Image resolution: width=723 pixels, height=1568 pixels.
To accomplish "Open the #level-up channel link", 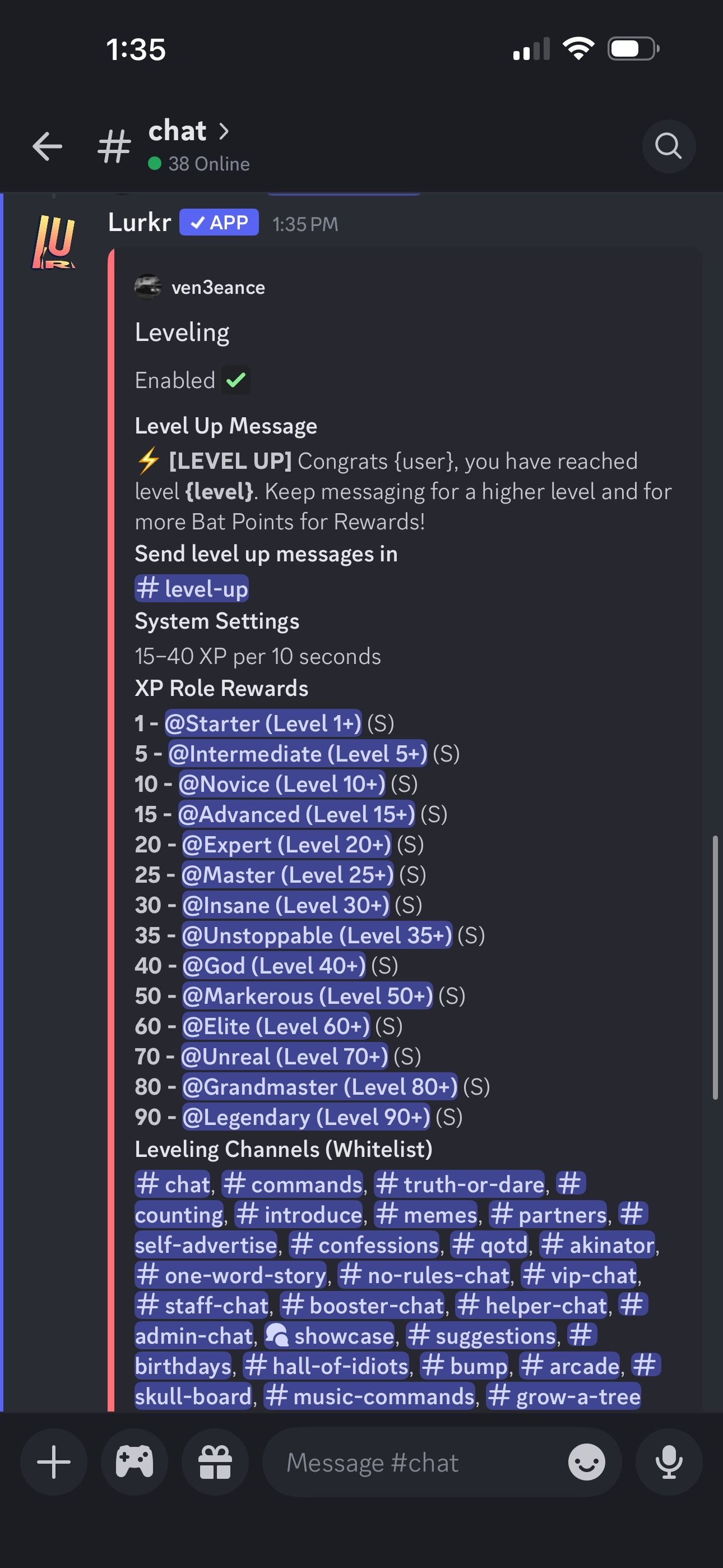I will point(192,589).
